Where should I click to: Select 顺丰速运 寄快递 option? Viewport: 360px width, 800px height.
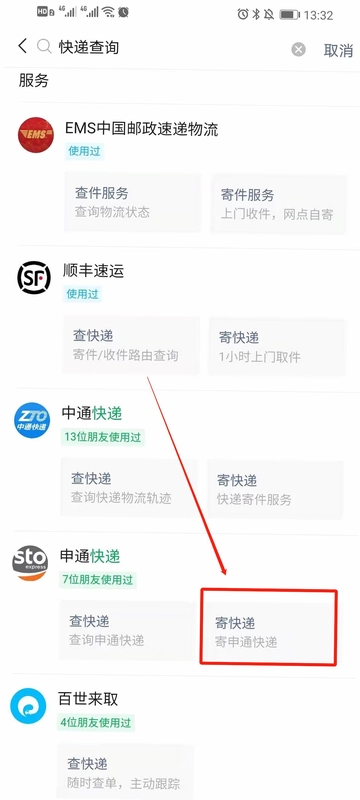click(277, 346)
